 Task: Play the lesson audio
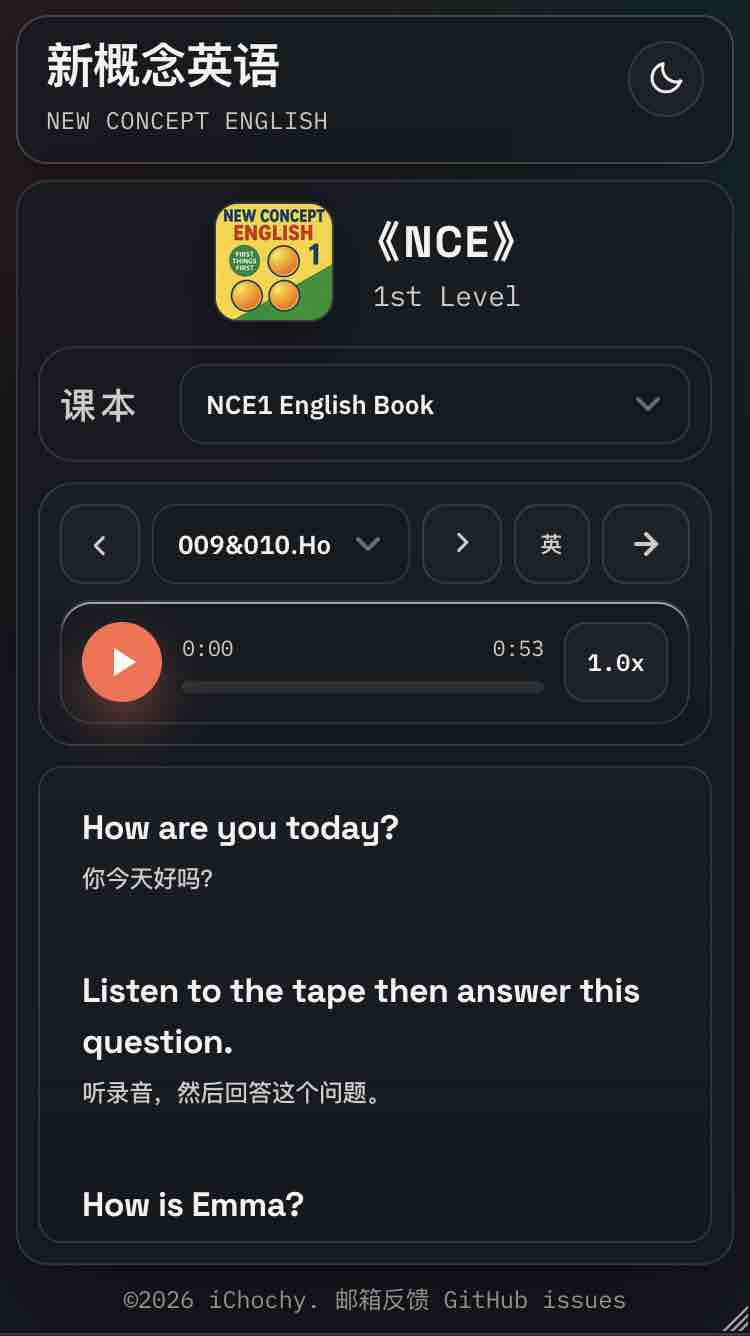[122, 662]
